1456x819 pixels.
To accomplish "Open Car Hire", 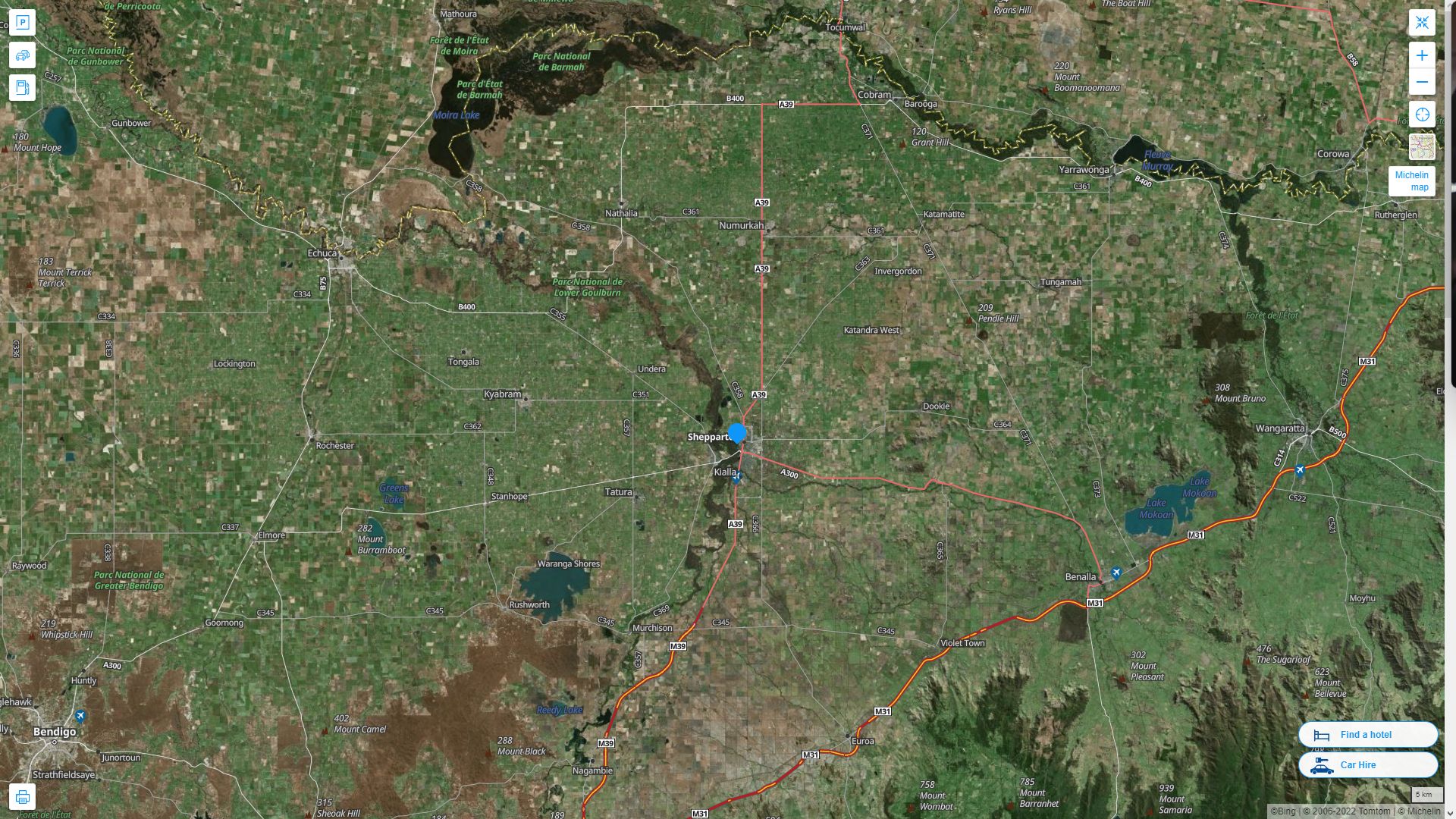I will pyautogui.click(x=1367, y=765).
